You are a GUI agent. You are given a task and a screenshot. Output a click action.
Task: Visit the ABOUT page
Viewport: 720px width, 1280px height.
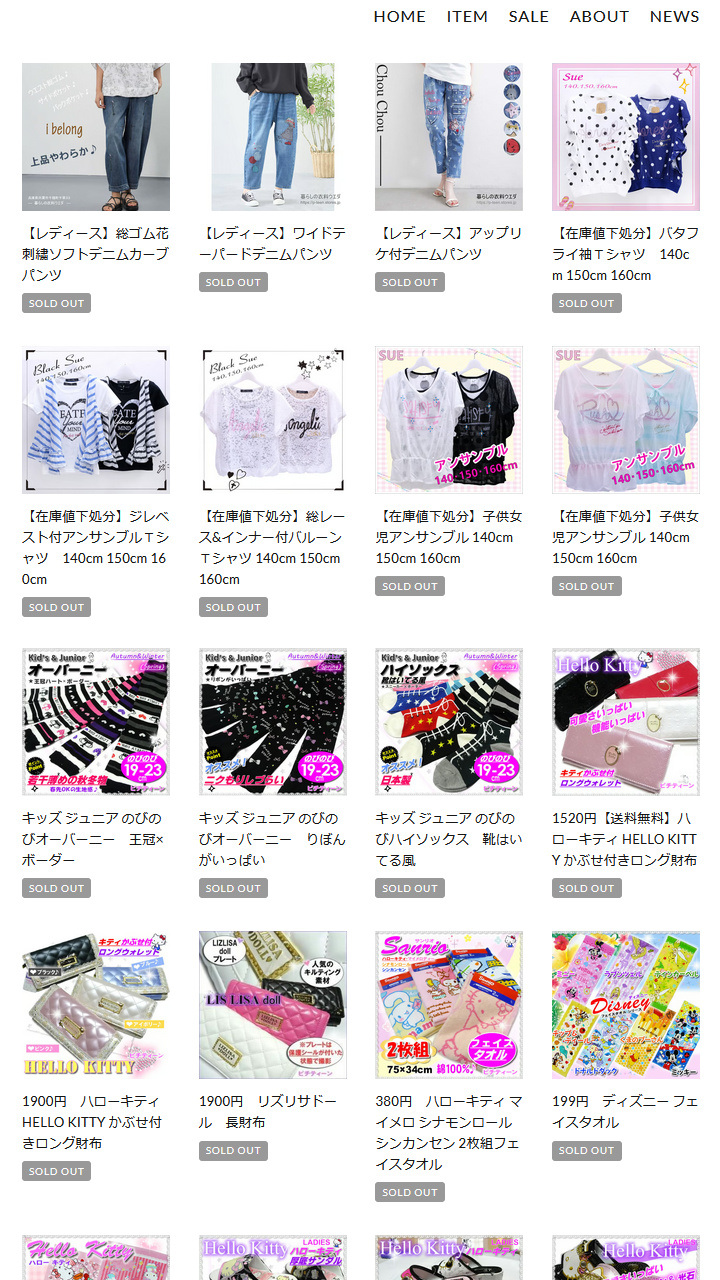pos(599,17)
